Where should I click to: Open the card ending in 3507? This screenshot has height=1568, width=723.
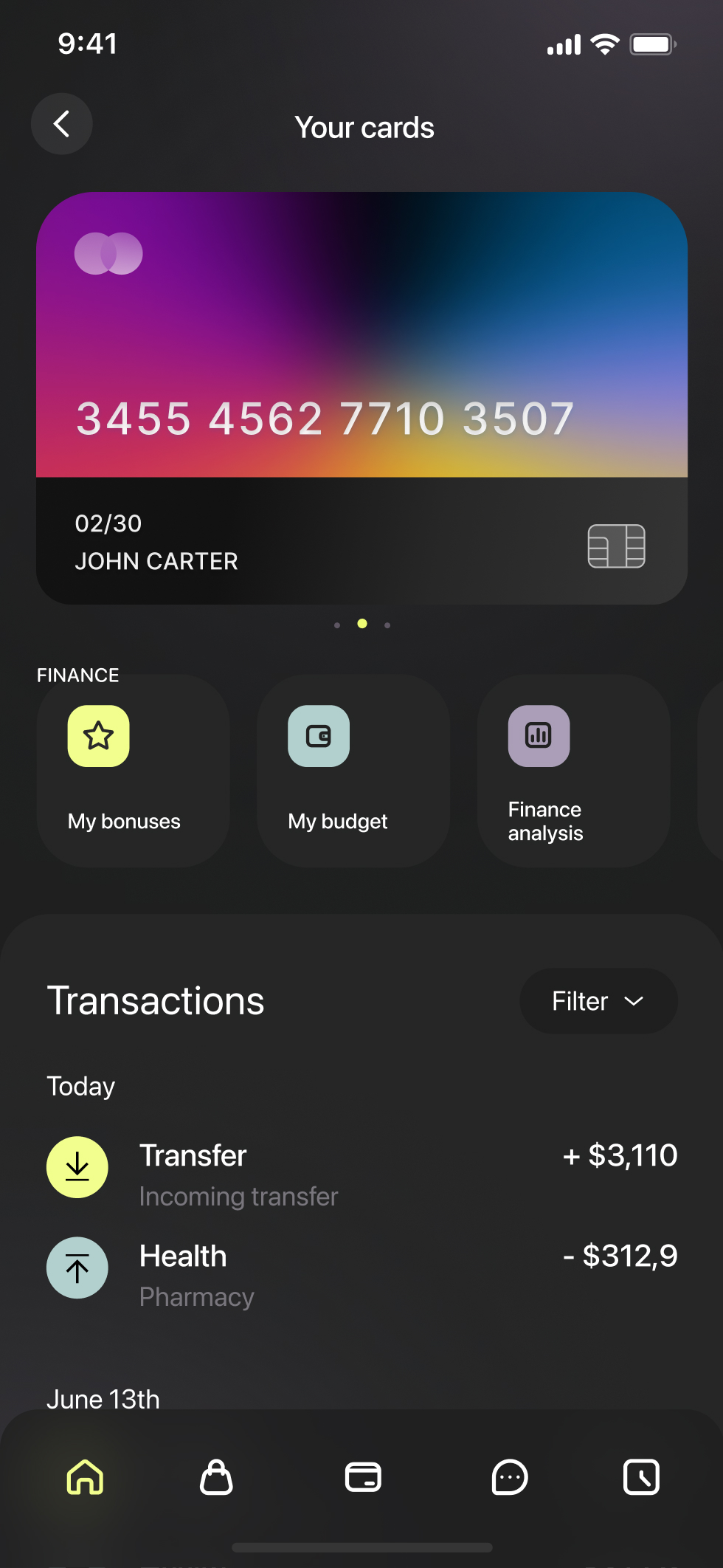pyautogui.click(x=361, y=399)
